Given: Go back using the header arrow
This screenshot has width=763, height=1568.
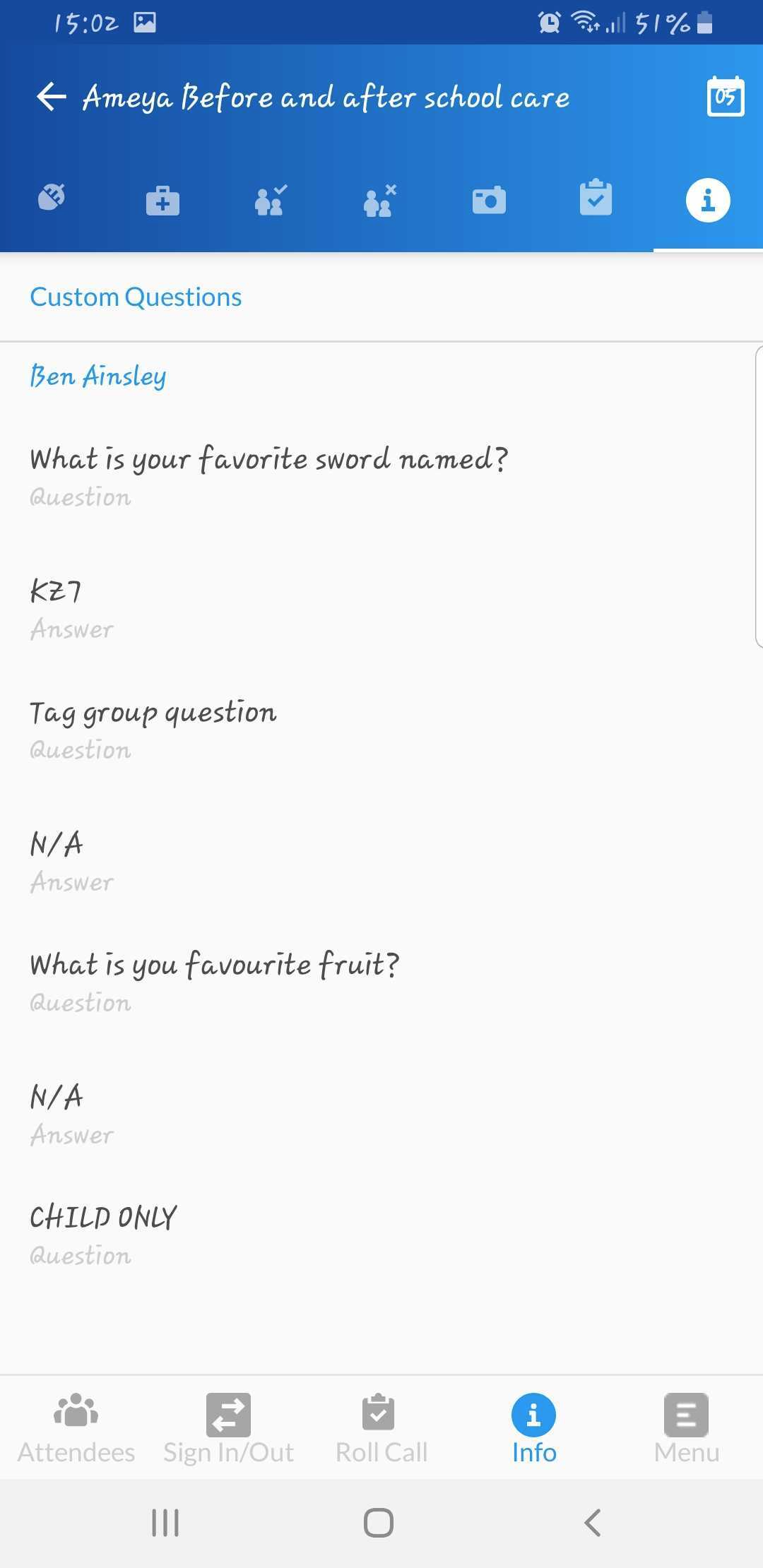Looking at the screenshot, I should coord(52,97).
